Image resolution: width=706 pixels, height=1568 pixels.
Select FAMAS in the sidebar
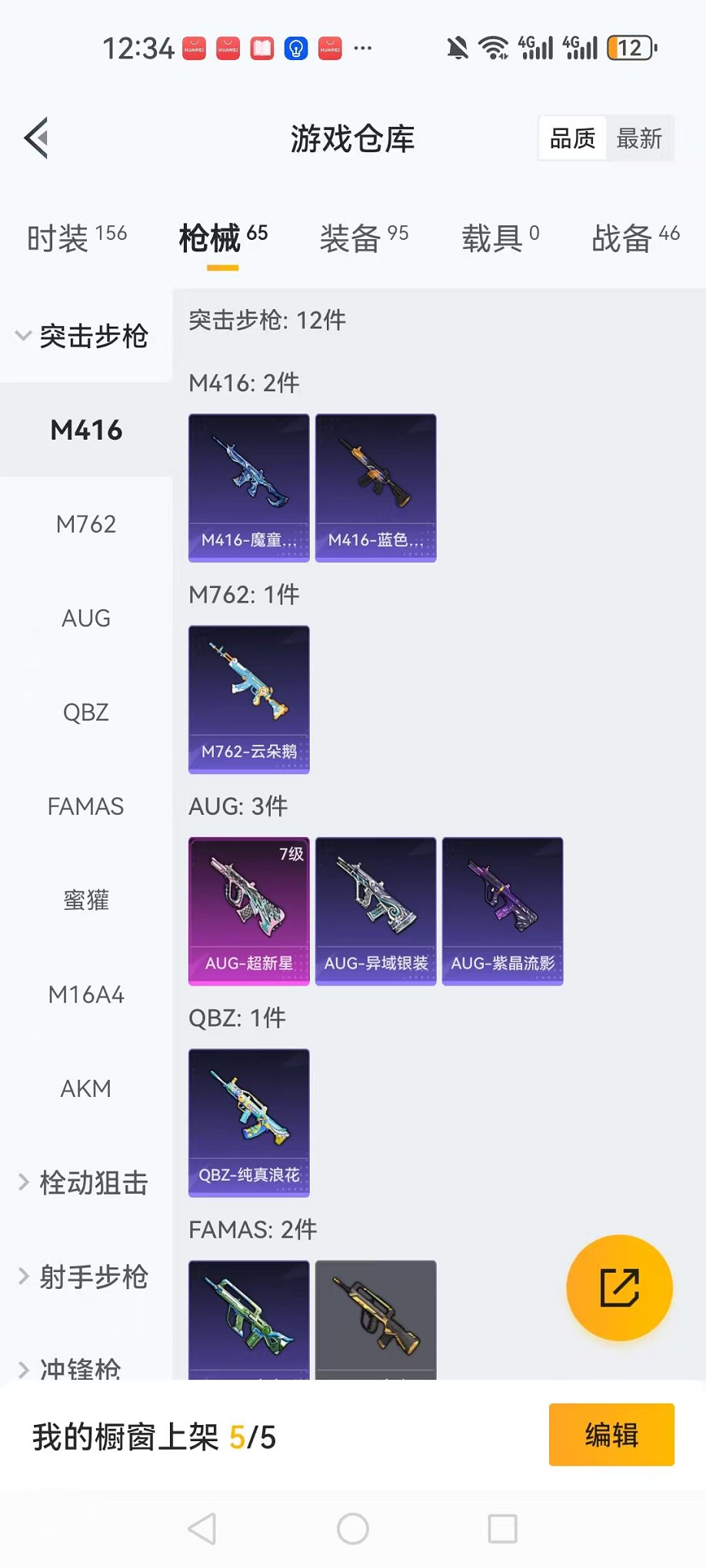click(x=86, y=806)
